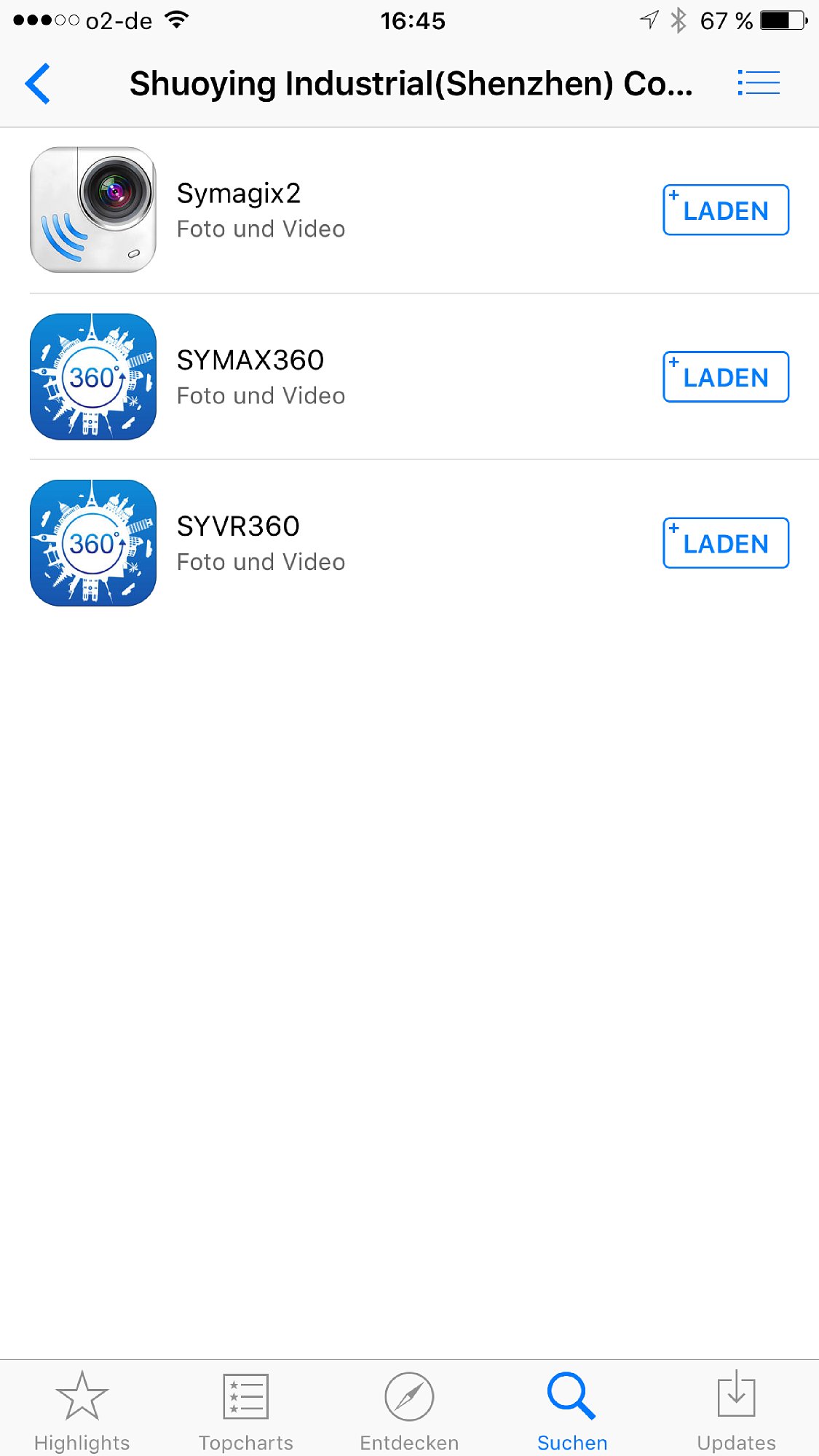Viewport: 819px width, 1456px height.
Task: View the SYMAX360 app page
Action: coord(250,361)
